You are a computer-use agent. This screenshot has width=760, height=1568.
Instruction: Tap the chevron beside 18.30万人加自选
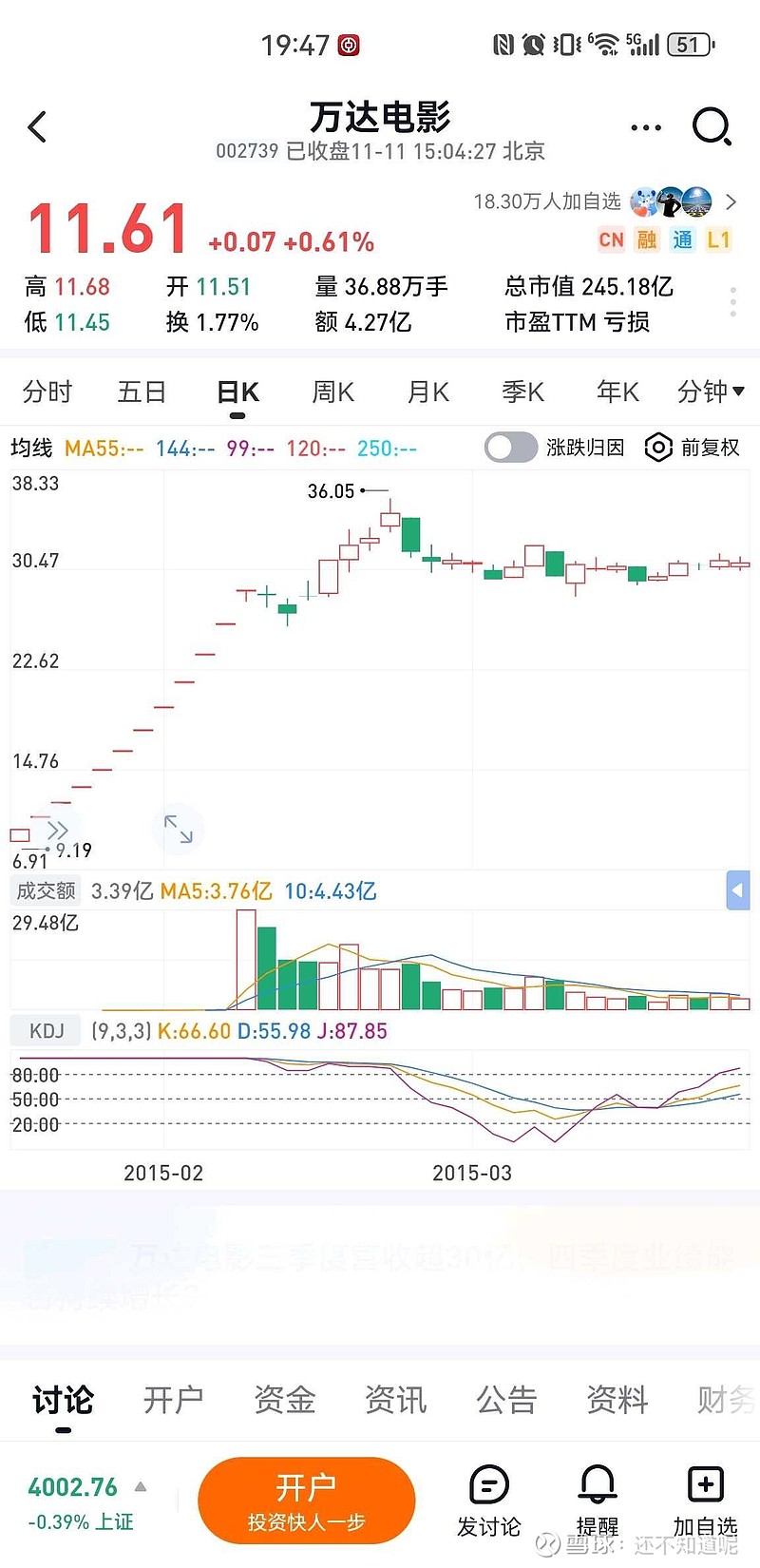pyautogui.click(x=731, y=202)
